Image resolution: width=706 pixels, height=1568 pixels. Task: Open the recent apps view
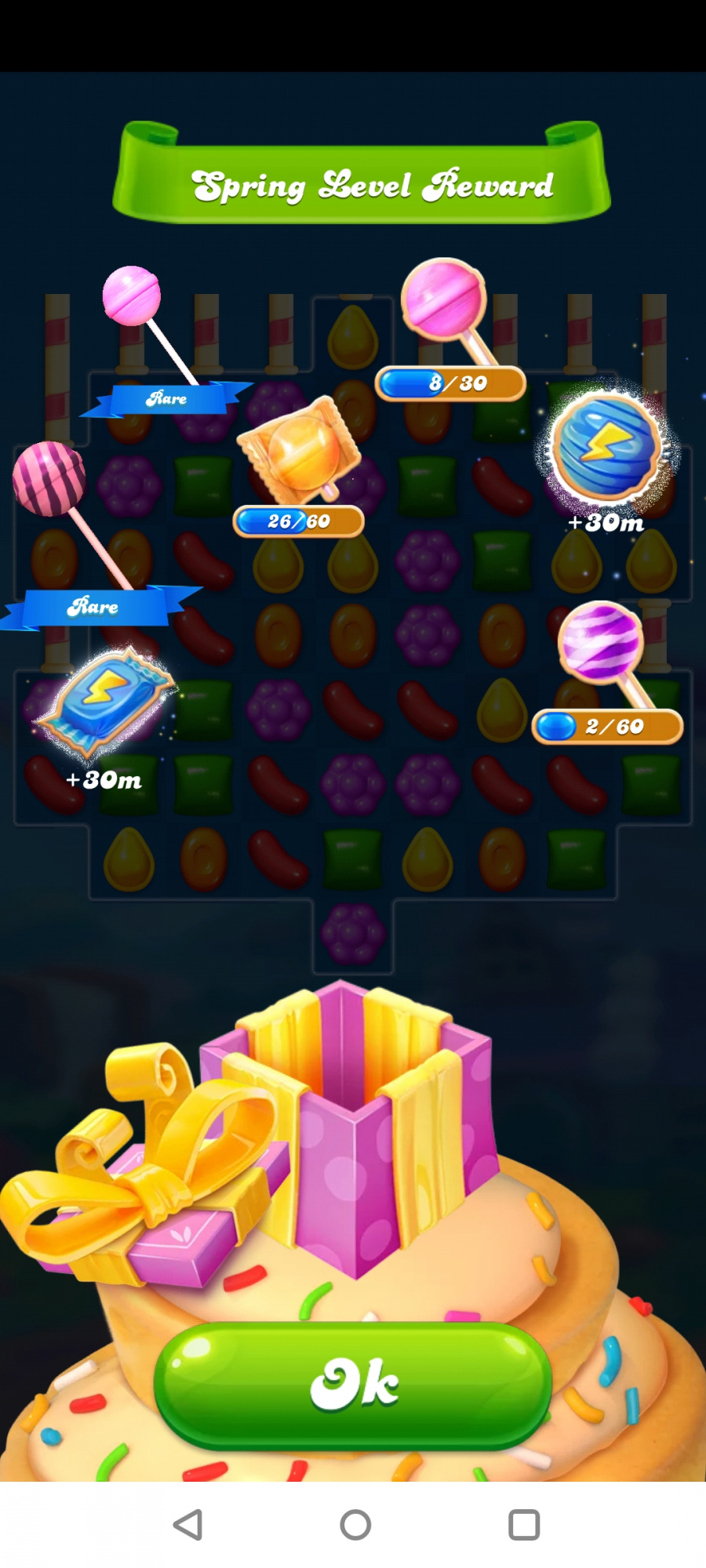524,1525
